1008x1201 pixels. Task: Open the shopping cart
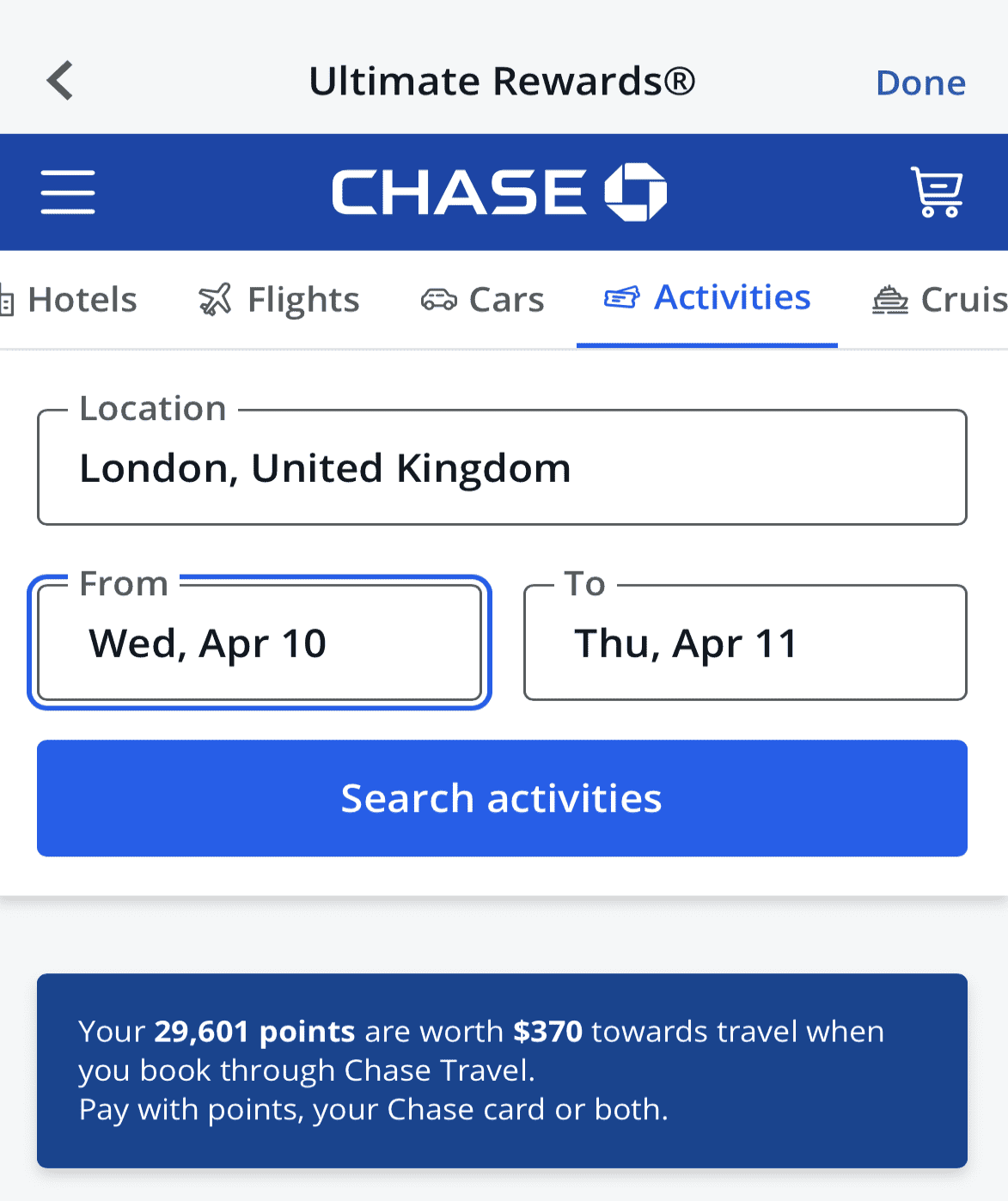[x=937, y=192]
